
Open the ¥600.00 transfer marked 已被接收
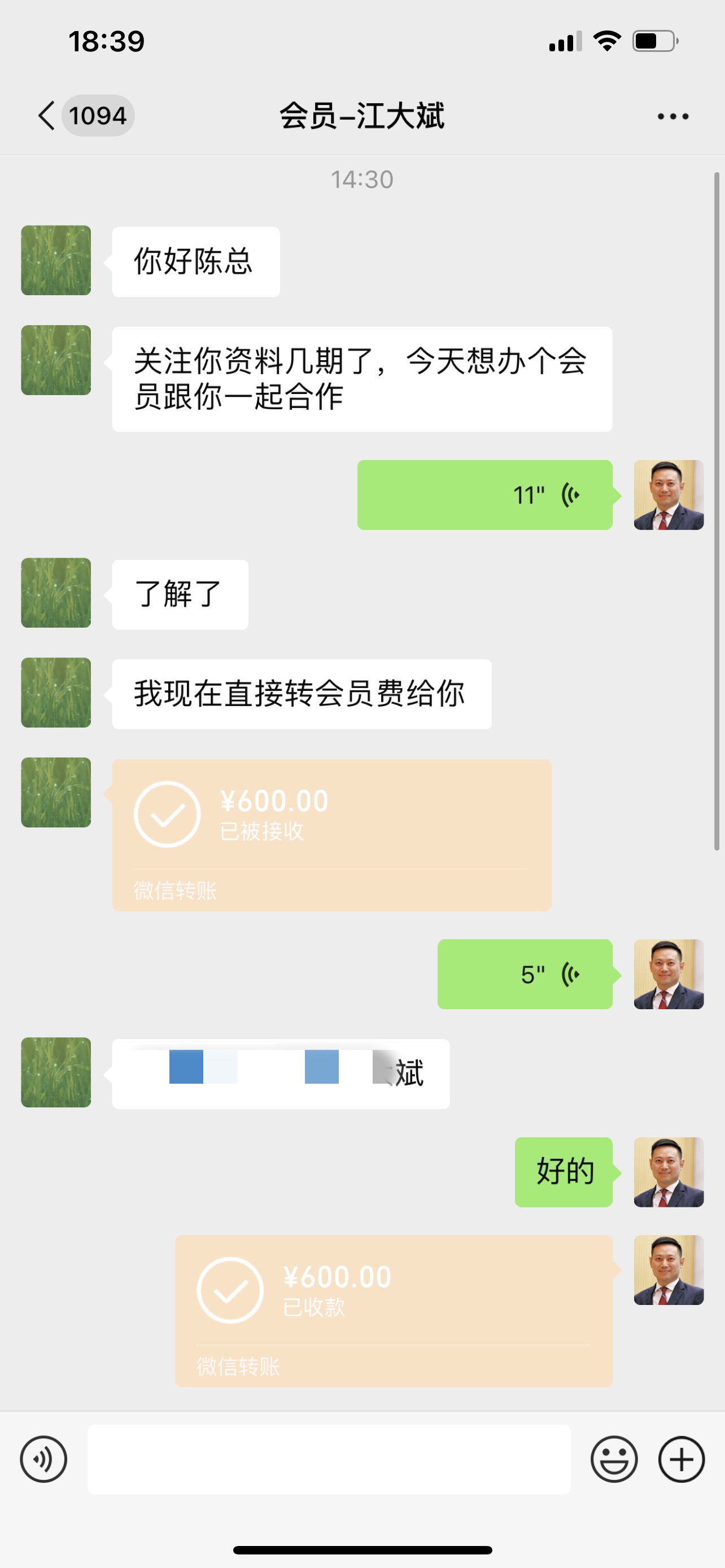click(331, 835)
